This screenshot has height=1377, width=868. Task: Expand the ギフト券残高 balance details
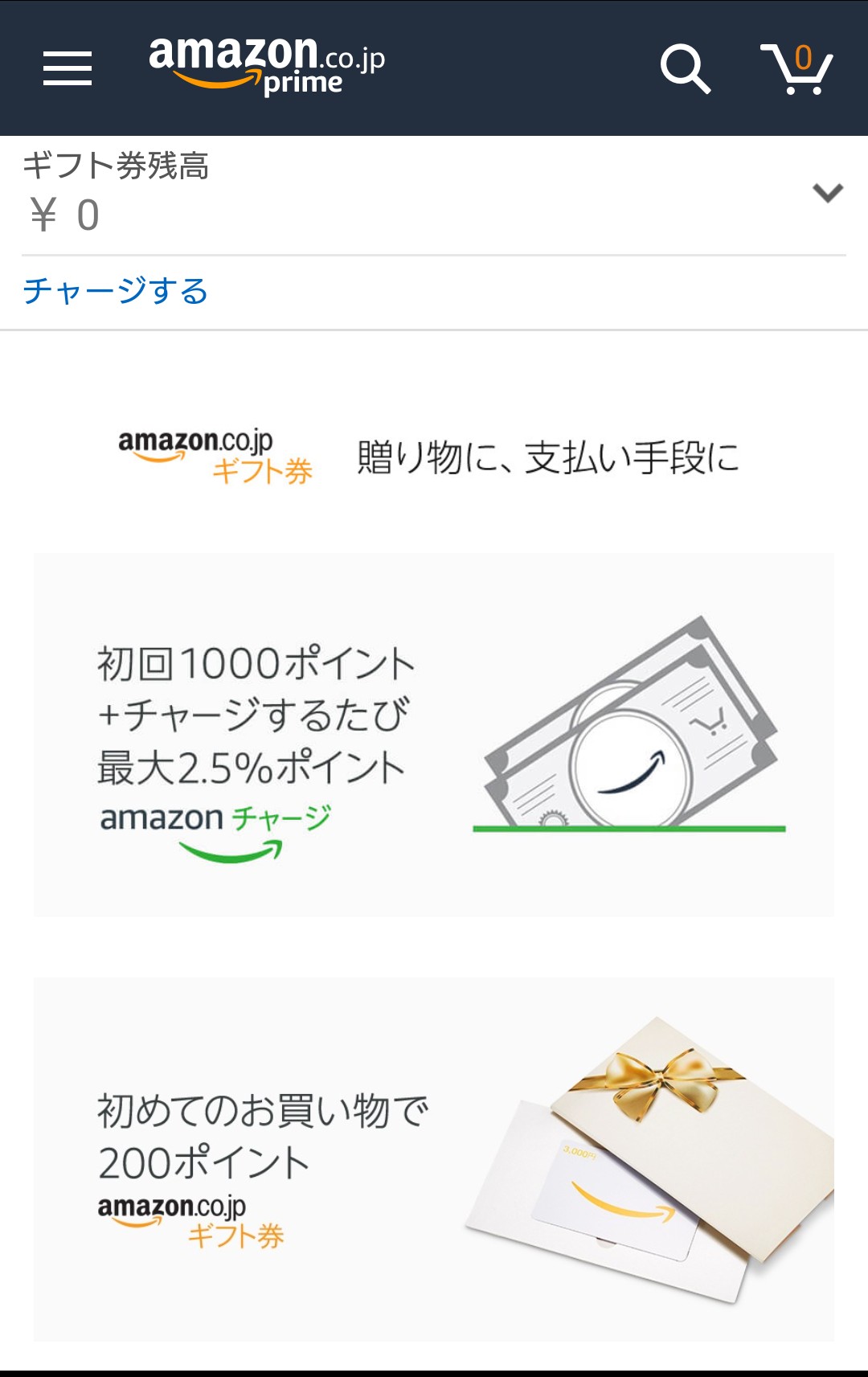tap(827, 193)
